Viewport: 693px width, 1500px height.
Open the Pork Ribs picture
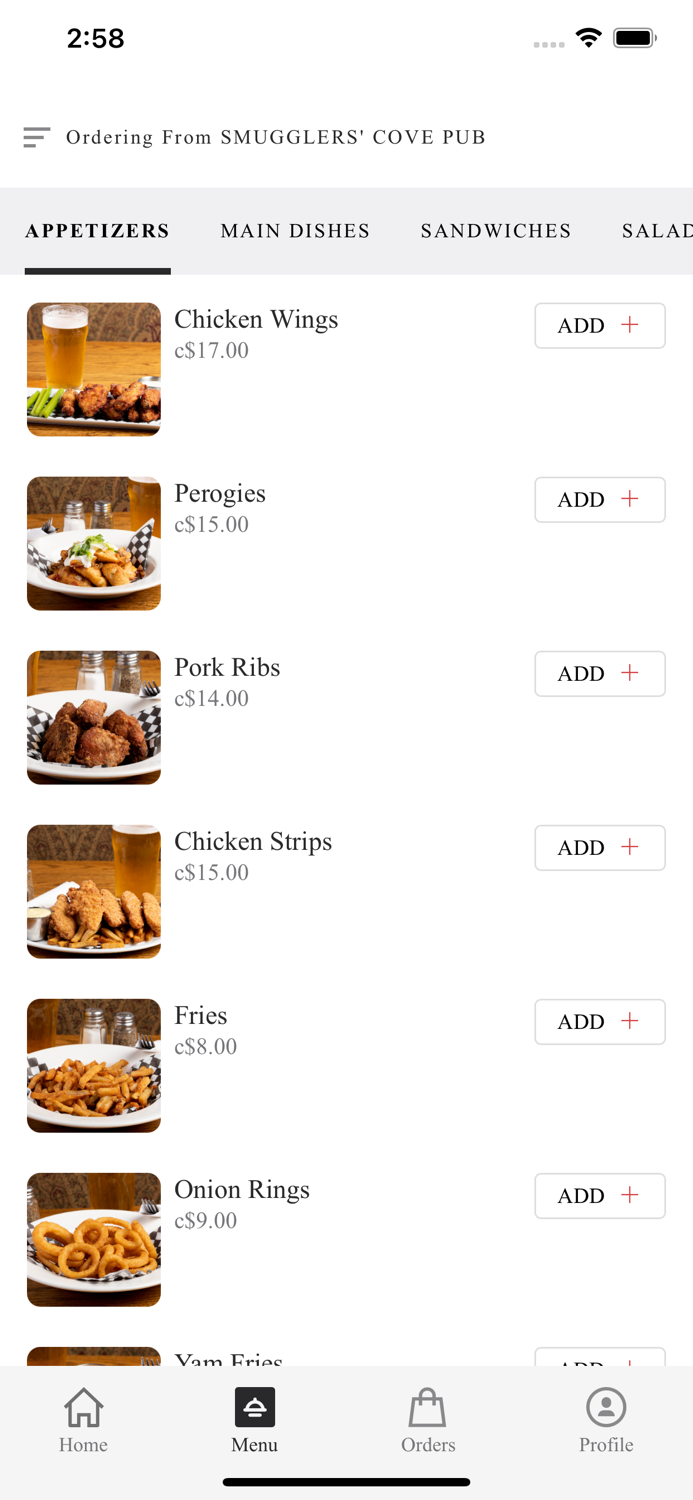(94, 718)
